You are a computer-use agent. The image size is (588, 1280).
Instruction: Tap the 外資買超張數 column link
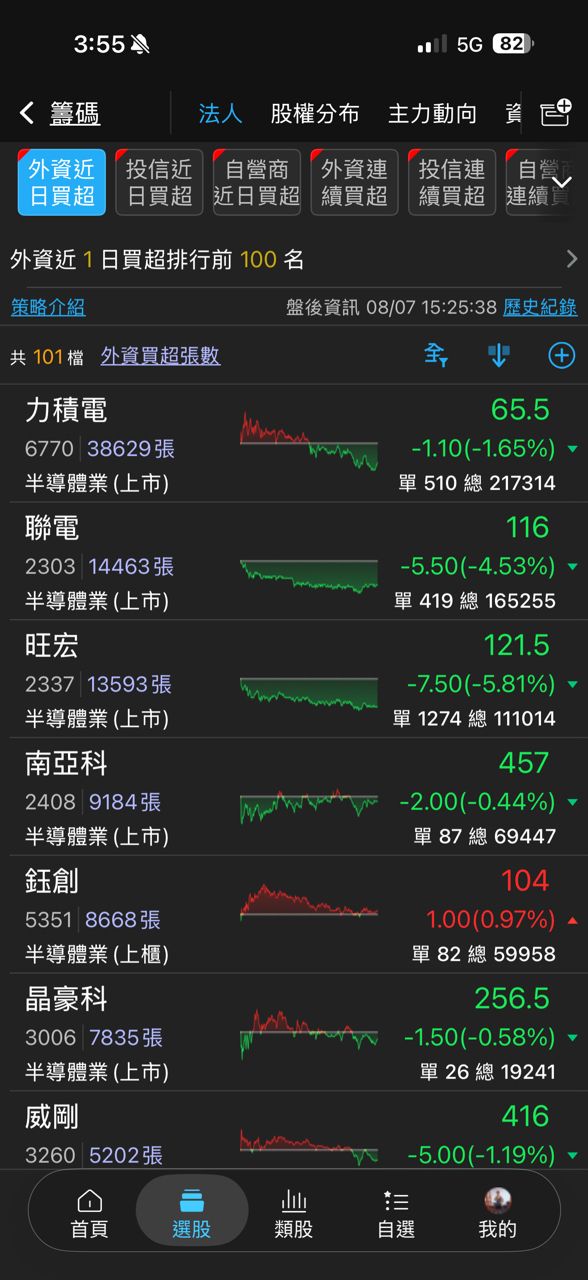point(160,356)
